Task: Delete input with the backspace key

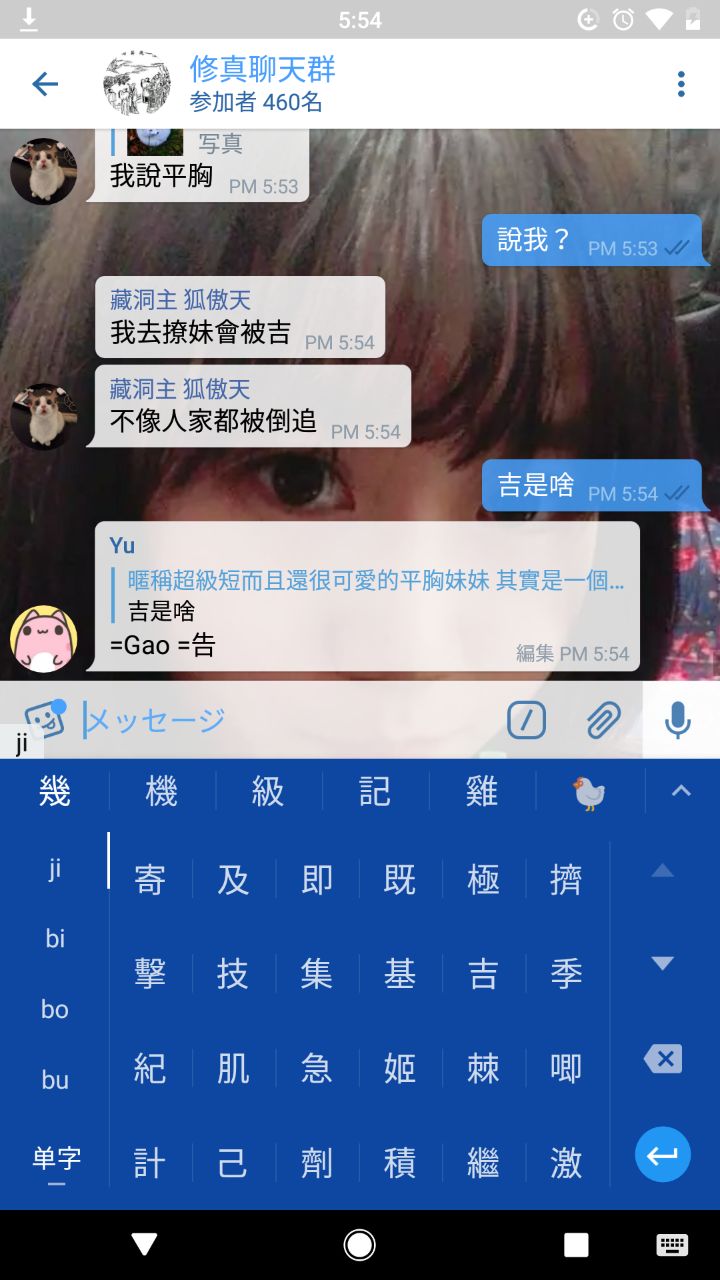Action: [x=662, y=1059]
